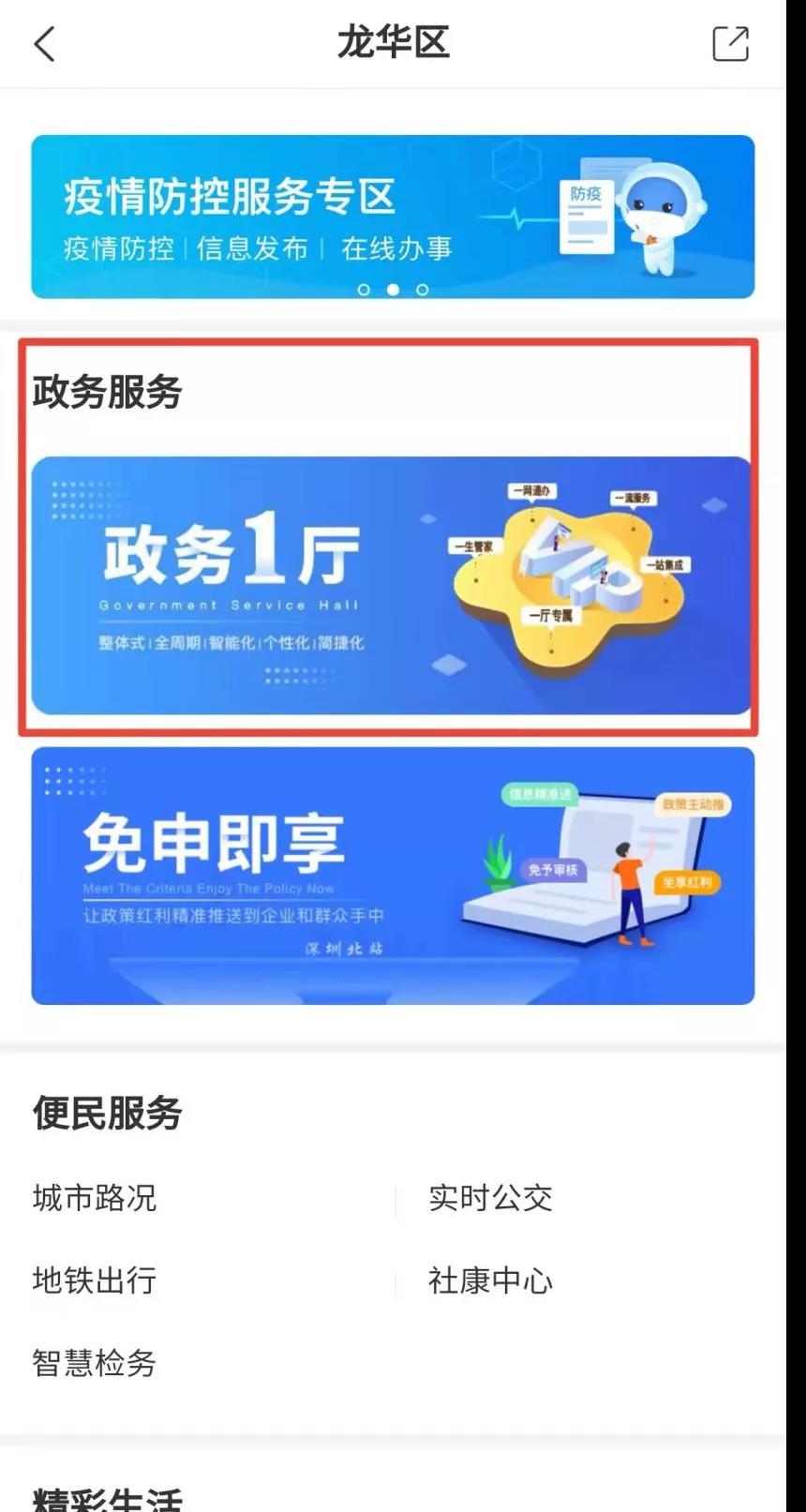Select 社康中心 community health center

click(x=490, y=1280)
